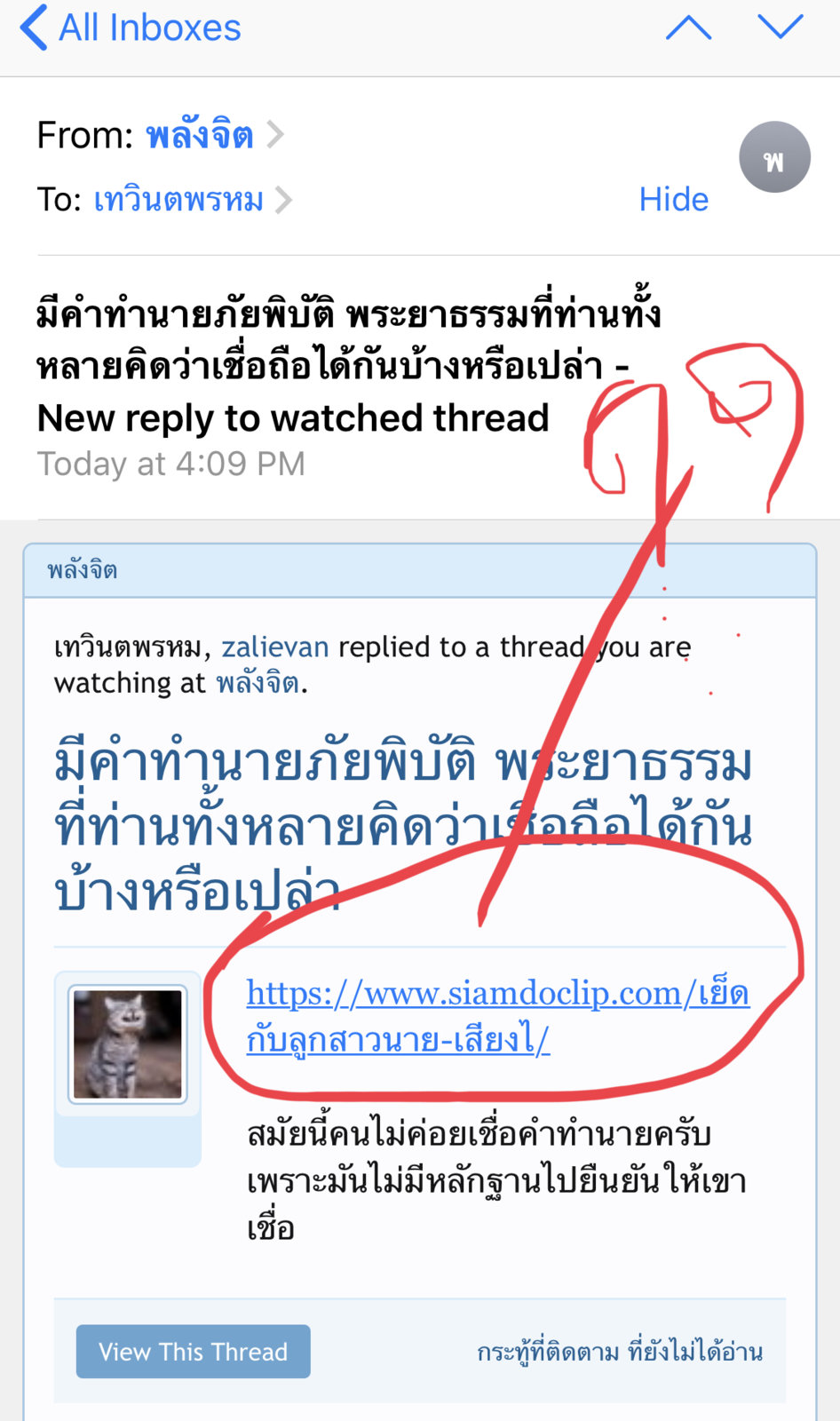
Task: Tap the View This Thread button
Action: pos(193,1352)
